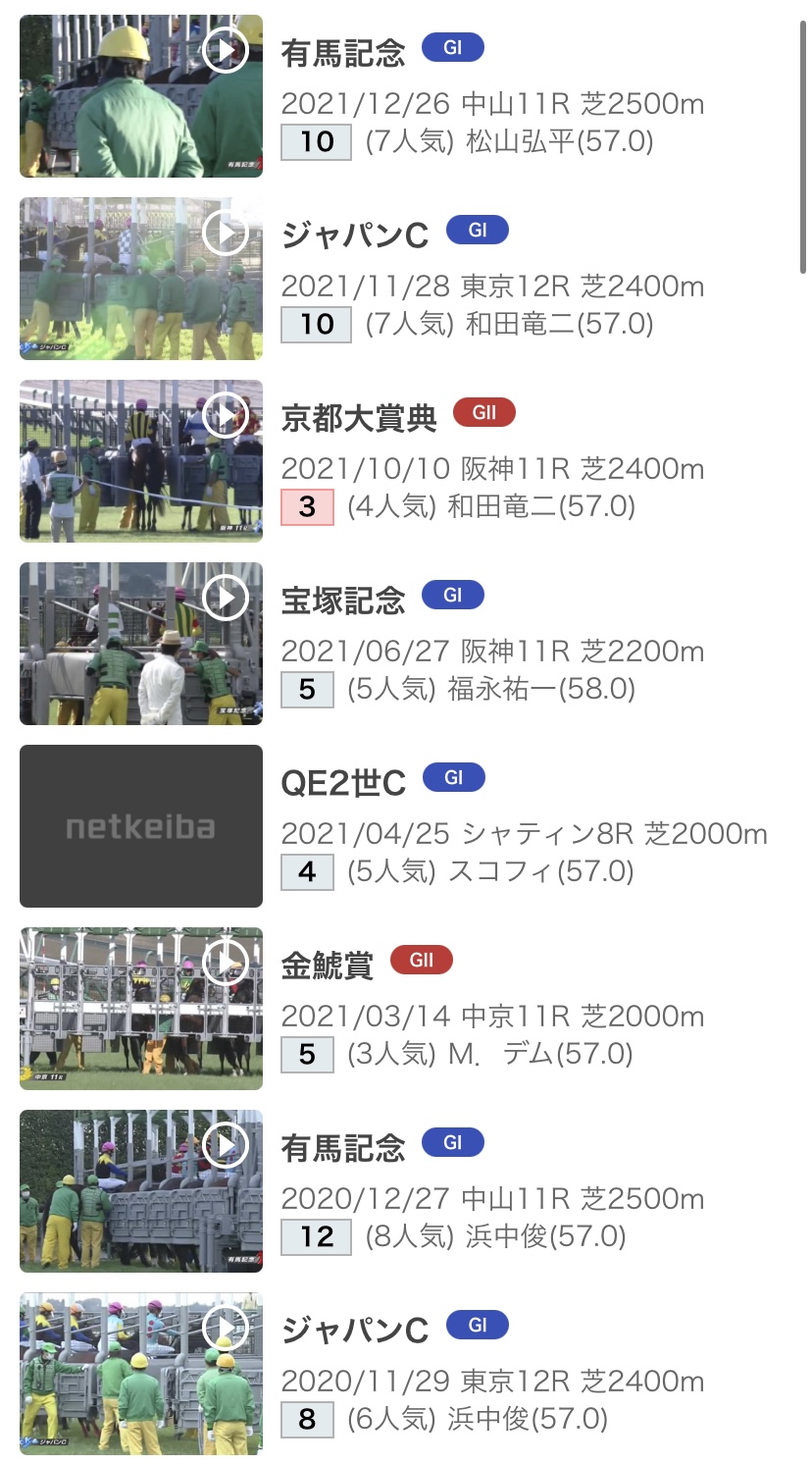Viewport: 812px width, 1464px height.
Task: Play the 2021/12/26 有馬記念 race video
Action: click(226, 50)
